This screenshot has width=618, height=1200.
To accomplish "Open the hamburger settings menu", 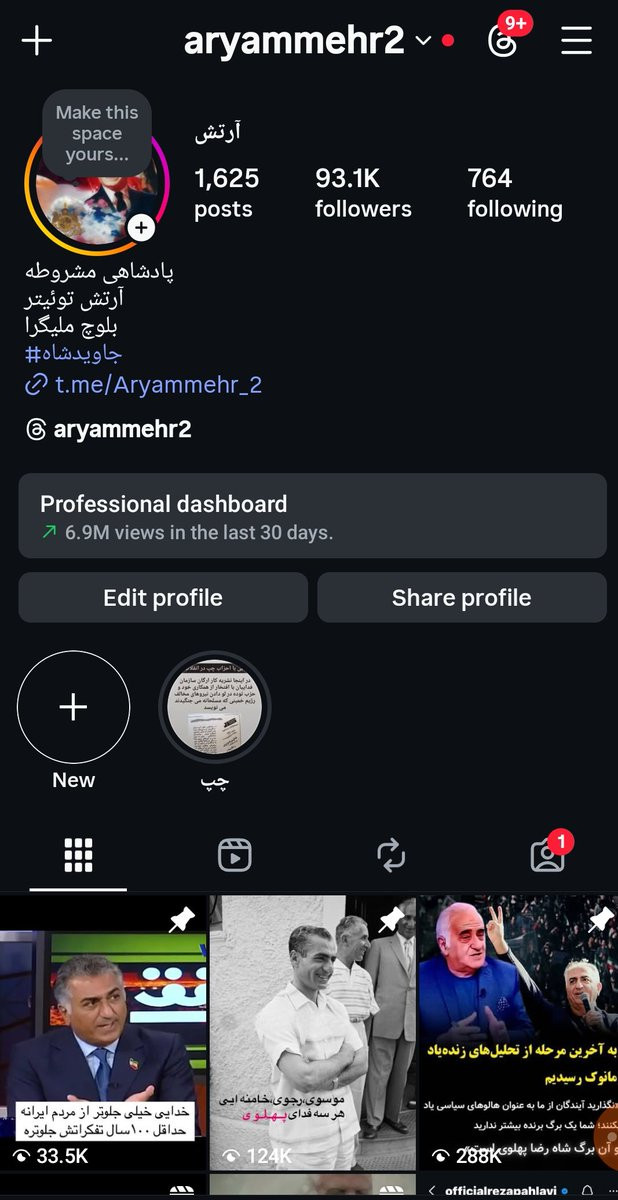I will click(576, 41).
